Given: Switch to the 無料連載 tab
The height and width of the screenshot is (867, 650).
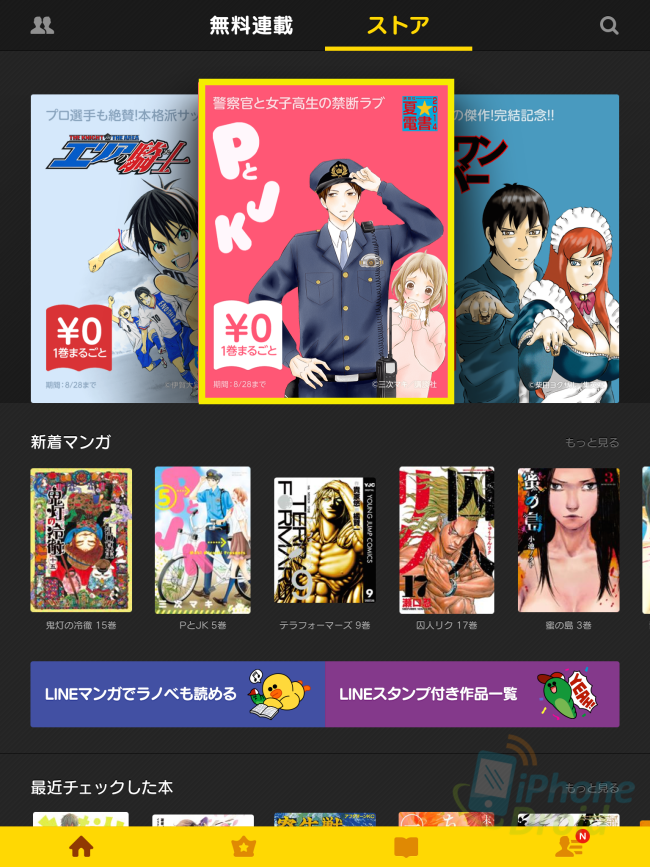Looking at the screenshot, I should pyautogui.click(x=251, y=26).
